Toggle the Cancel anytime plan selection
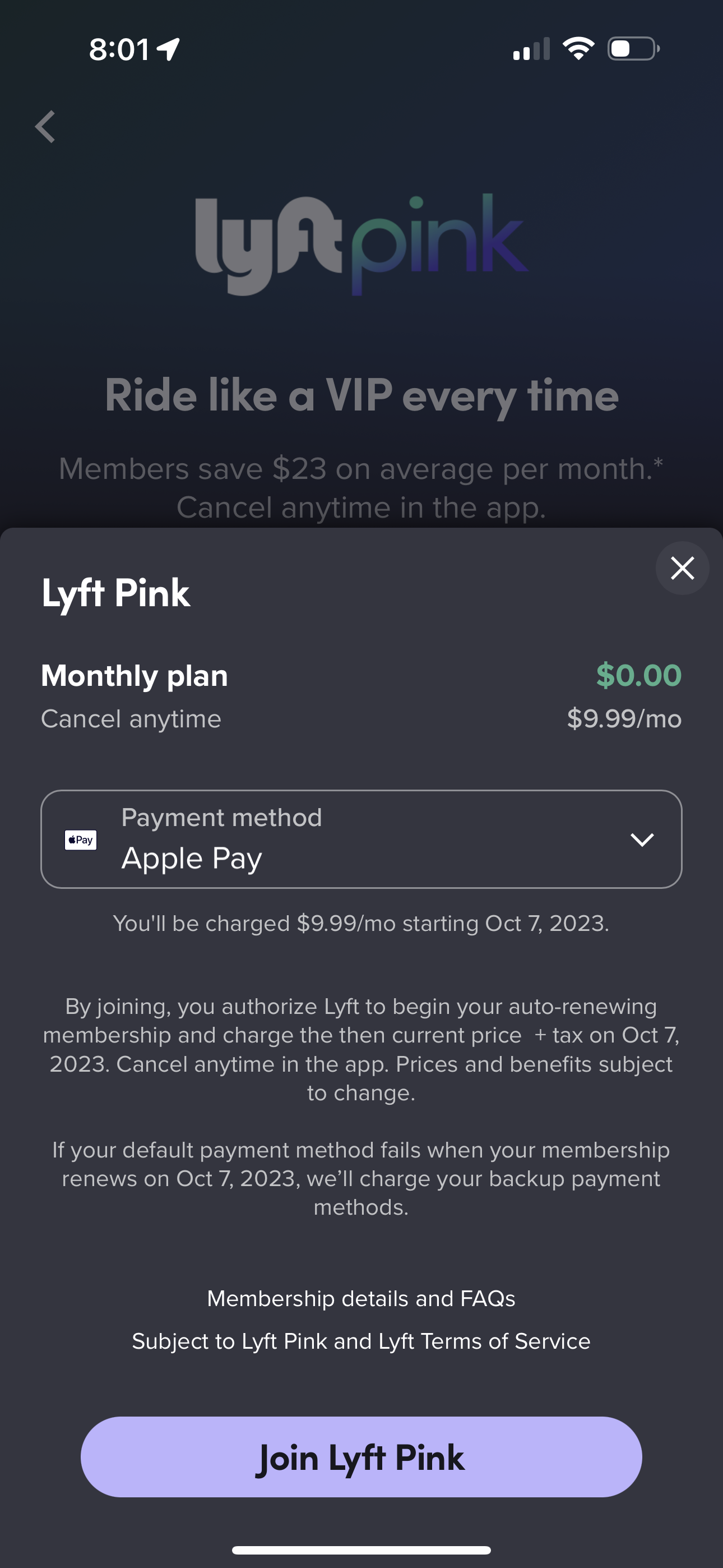The width and height of the screenshot is (723, 1568). [x=130, y=718]
